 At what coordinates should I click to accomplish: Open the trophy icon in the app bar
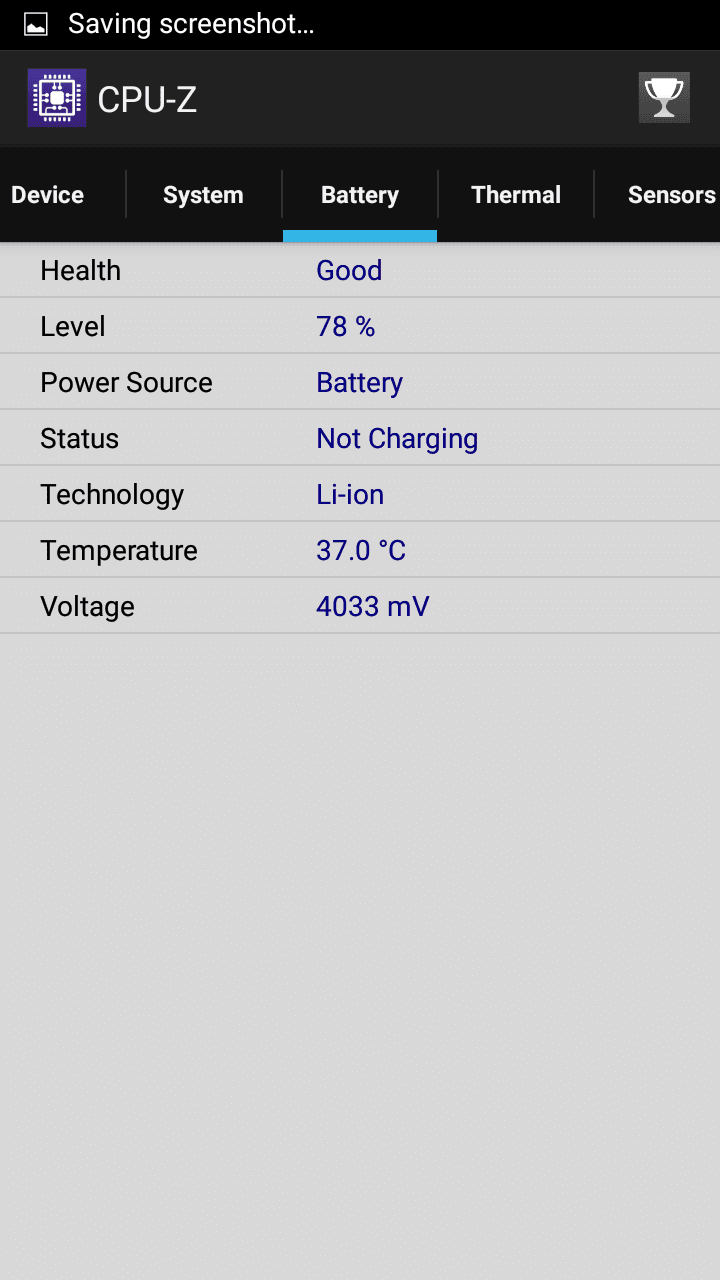click(x=664, y=98)
